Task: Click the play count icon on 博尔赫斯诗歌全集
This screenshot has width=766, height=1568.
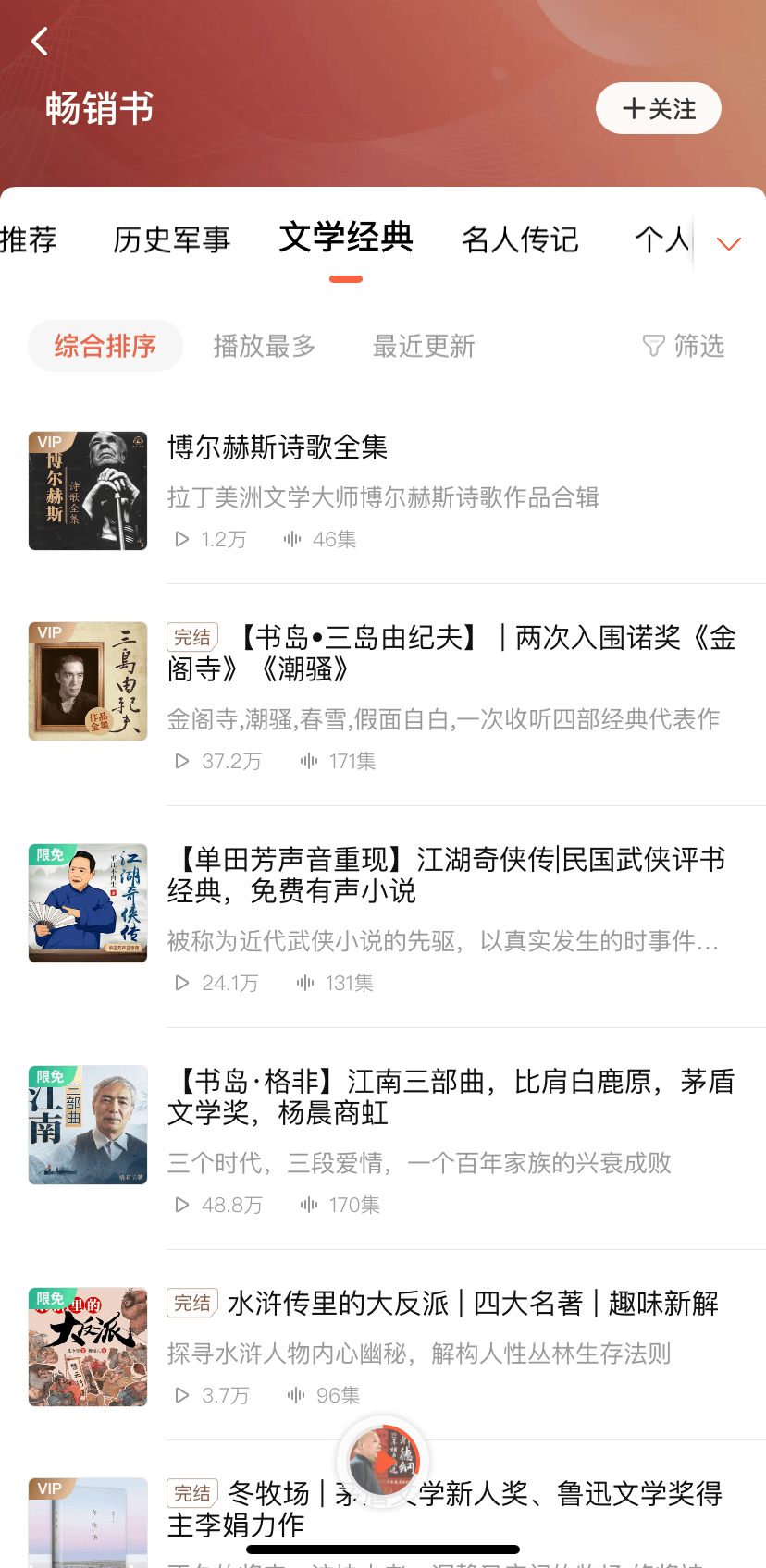Action: coord(181,539)
